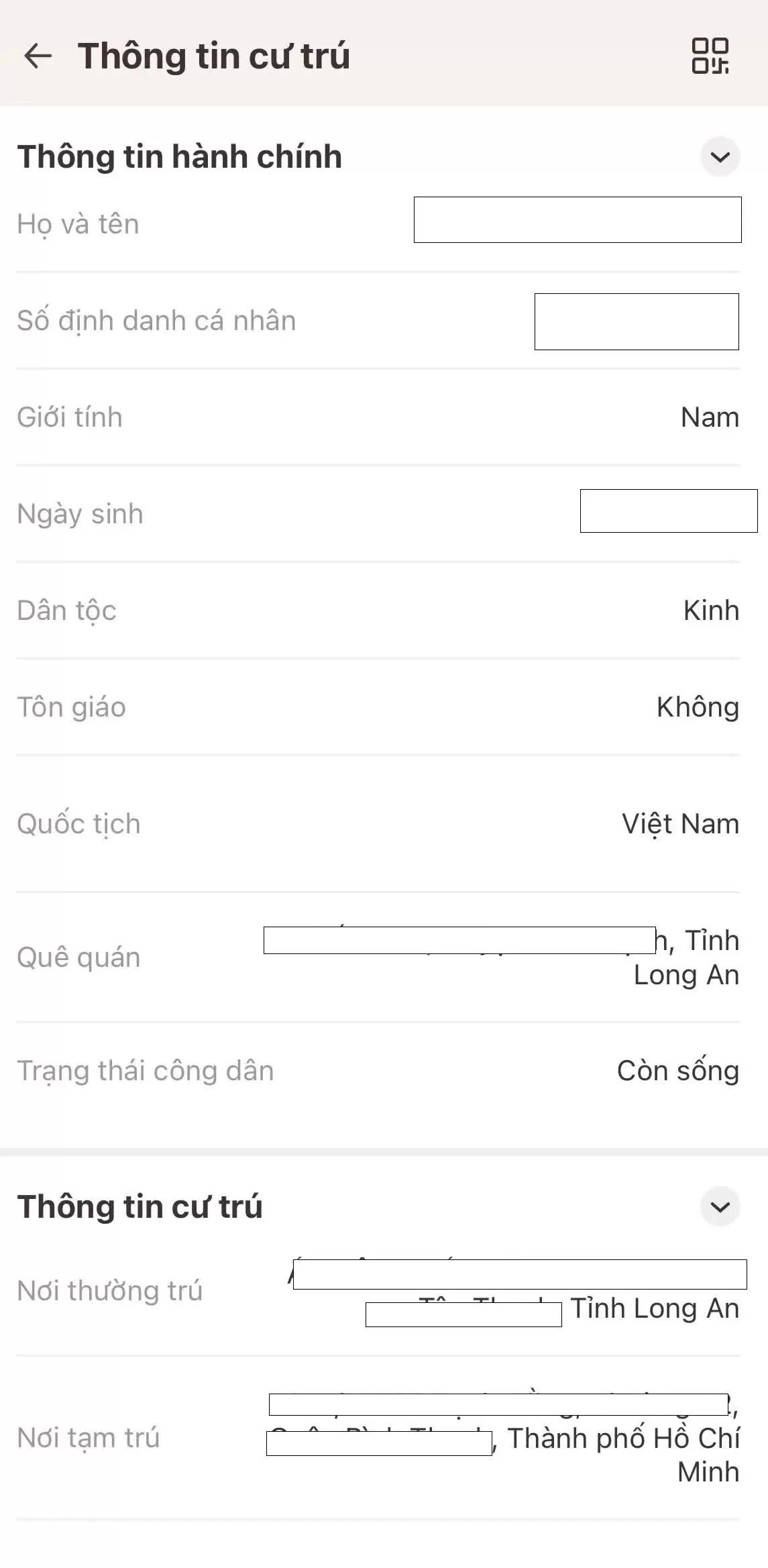Tap the back arrow to return

point(38,56)
